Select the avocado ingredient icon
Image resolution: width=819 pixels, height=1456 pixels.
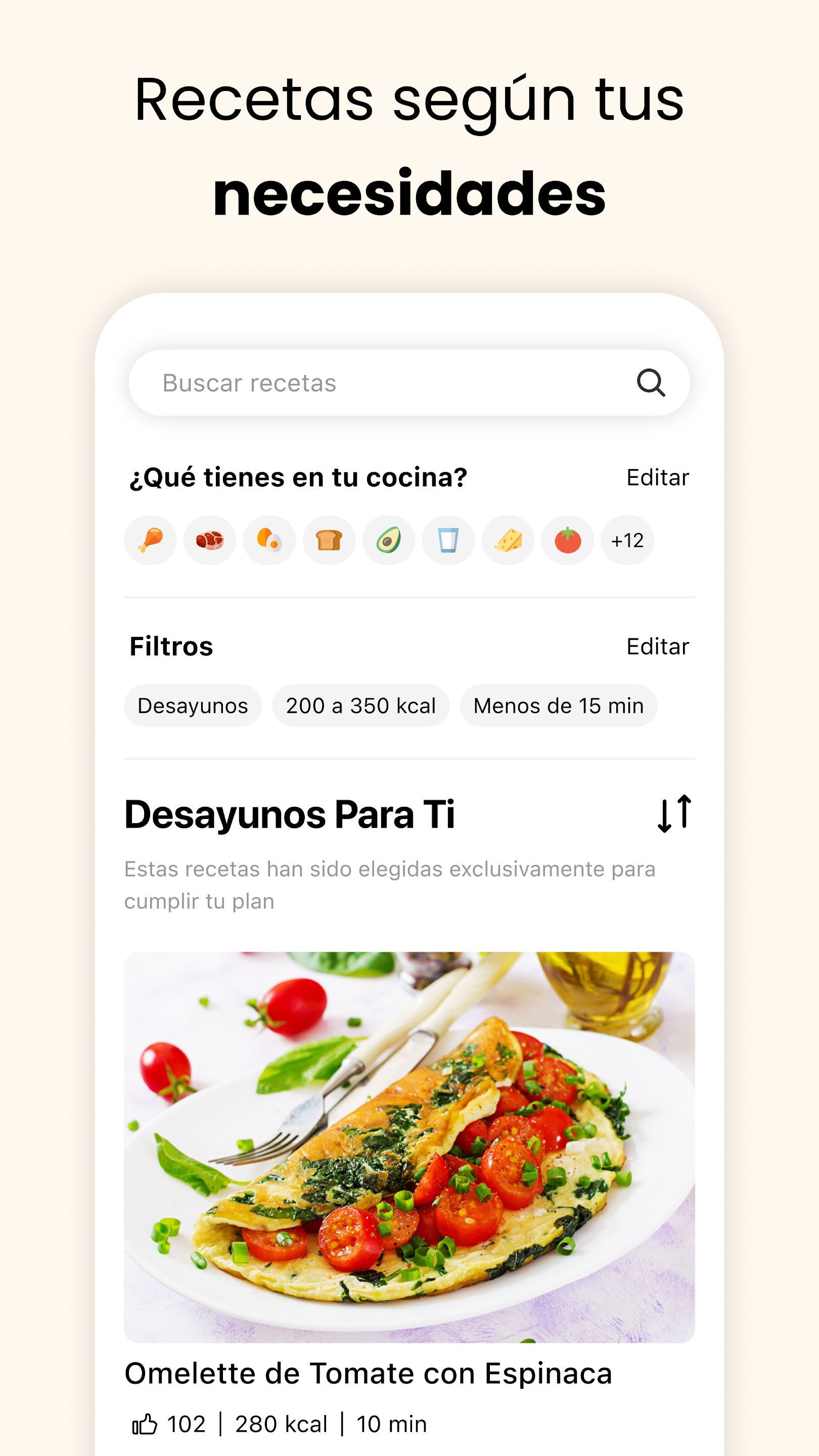coord(388,540)
